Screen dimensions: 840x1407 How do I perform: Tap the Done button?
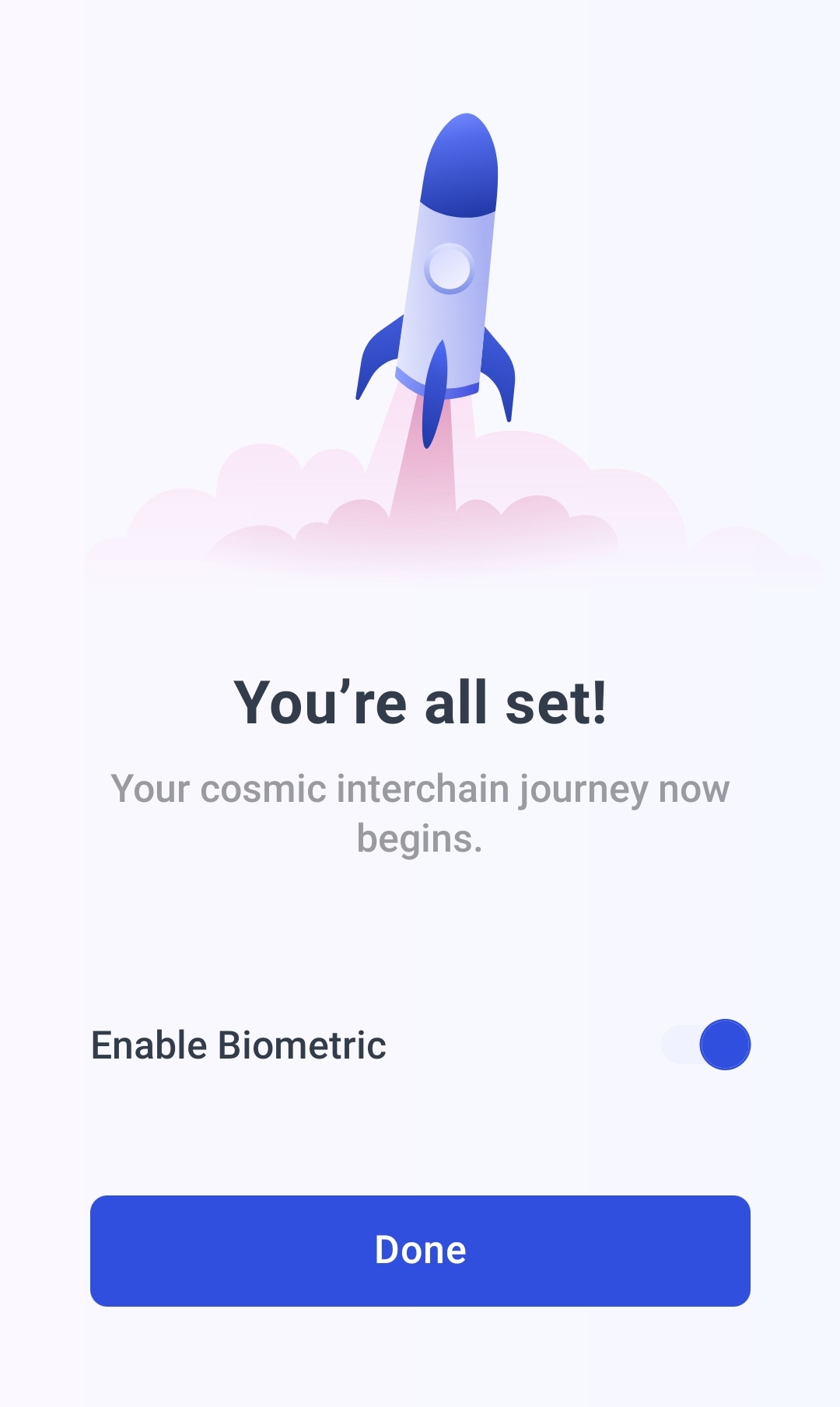point(420,1251)
